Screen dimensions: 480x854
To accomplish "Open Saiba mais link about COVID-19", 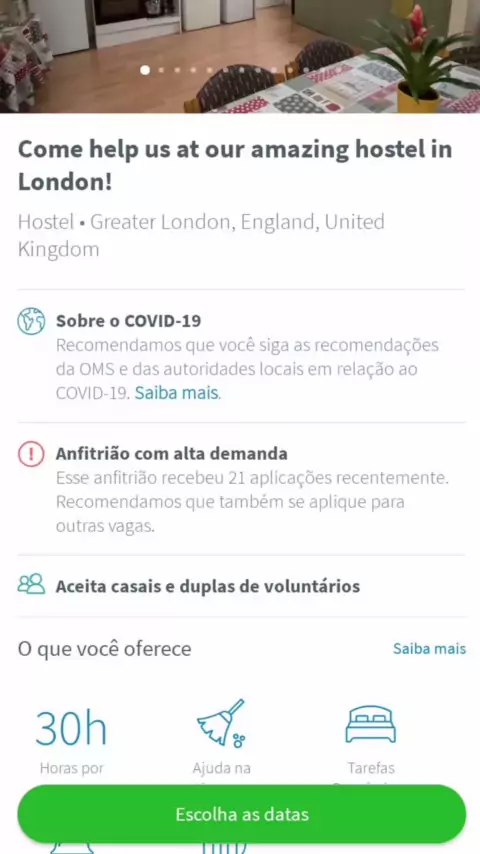I will (177, 393).
